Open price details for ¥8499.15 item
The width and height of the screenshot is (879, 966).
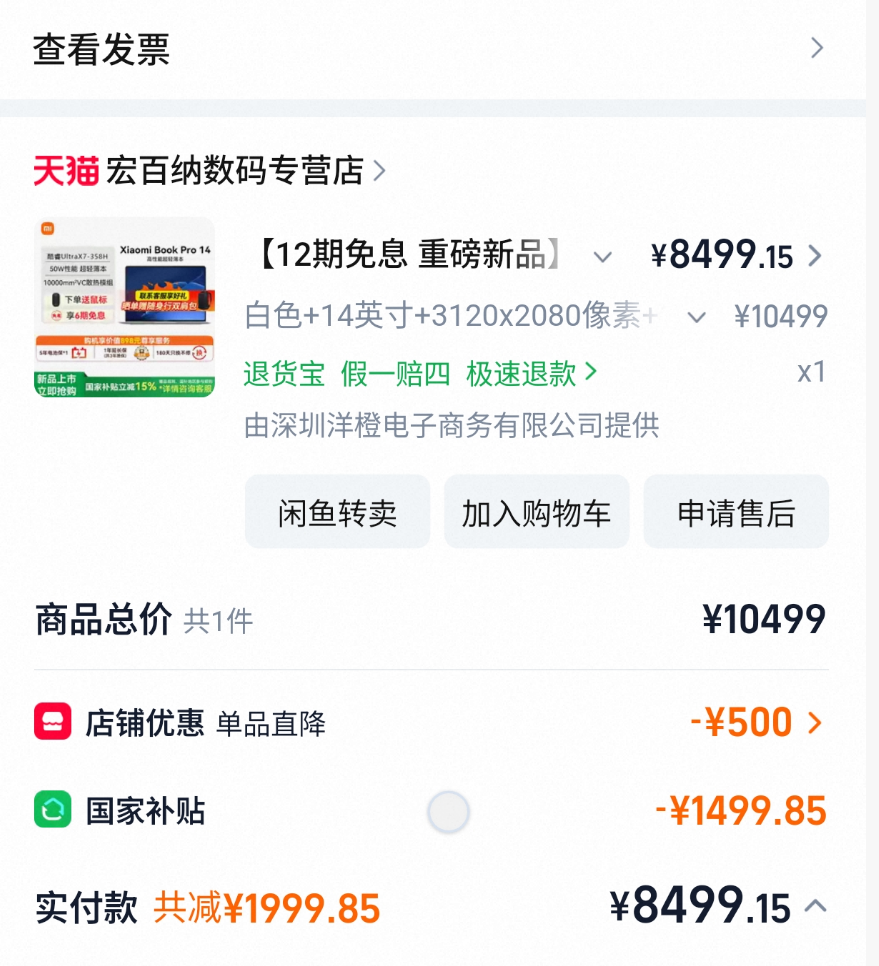737,255
